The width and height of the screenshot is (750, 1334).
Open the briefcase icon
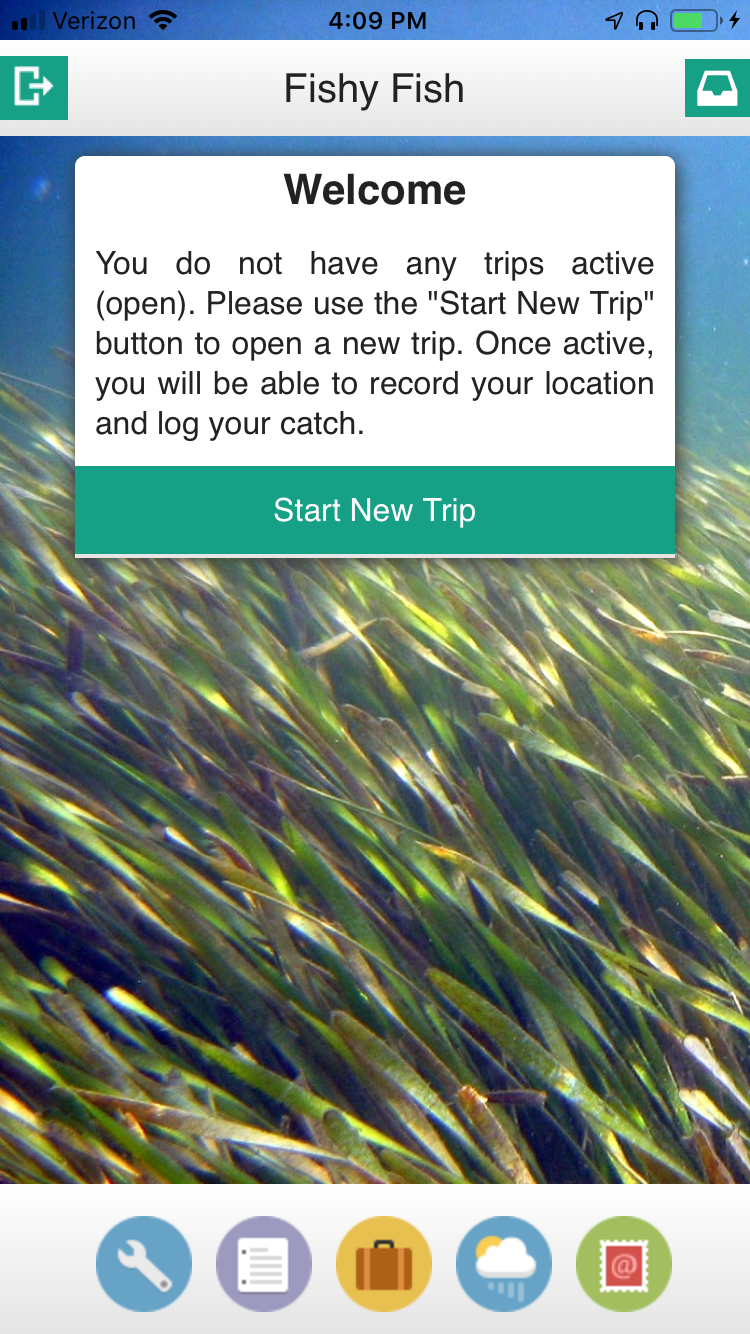coord(384,1264)
